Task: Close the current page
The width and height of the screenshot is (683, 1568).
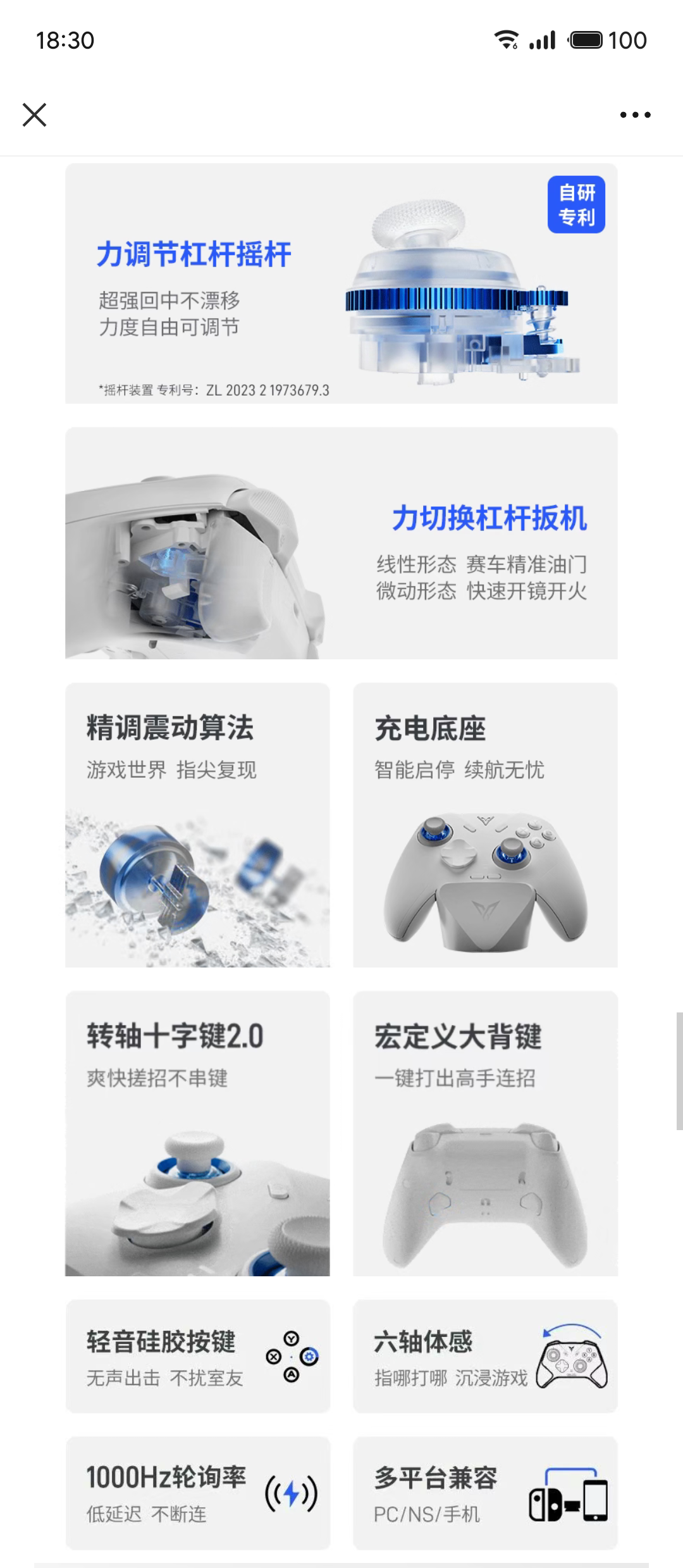Action: pos(35,115)
